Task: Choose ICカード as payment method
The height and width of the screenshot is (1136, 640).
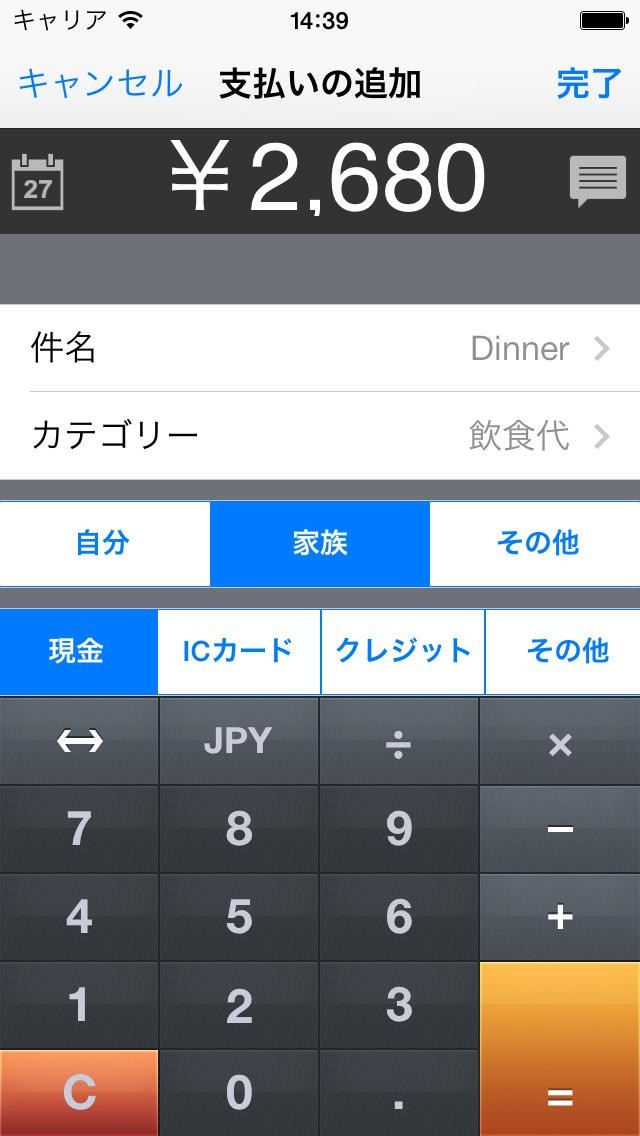Action: pos(238,651)
